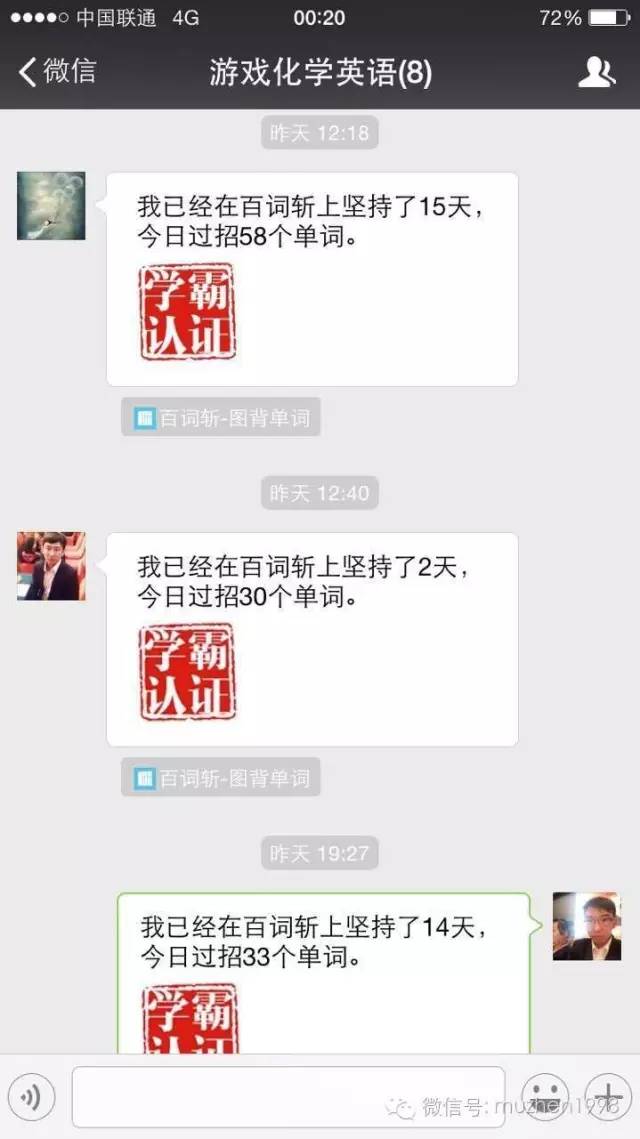Open 百词斩-图背单词 source link under 30个单词 card
Image resolution: width=640 pixels, height=1139 pixels.
click(221, 778)
